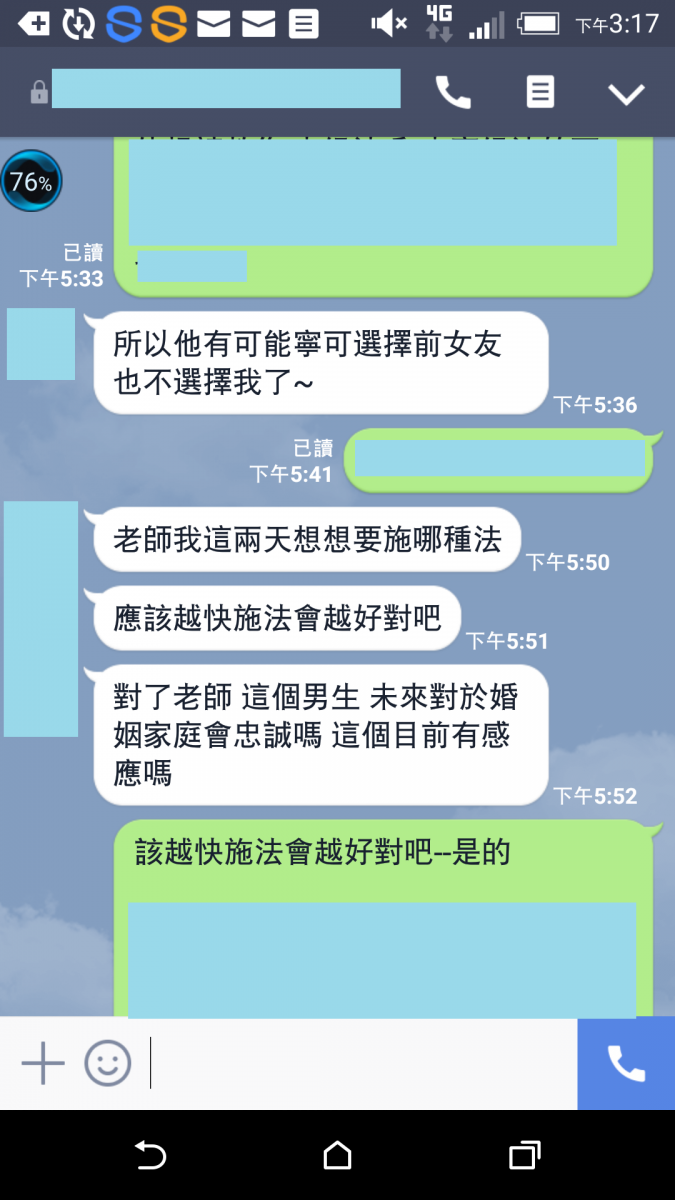675x1200 pixels.
Task: Go back using system back button
Action: [x=150, y=1156]
